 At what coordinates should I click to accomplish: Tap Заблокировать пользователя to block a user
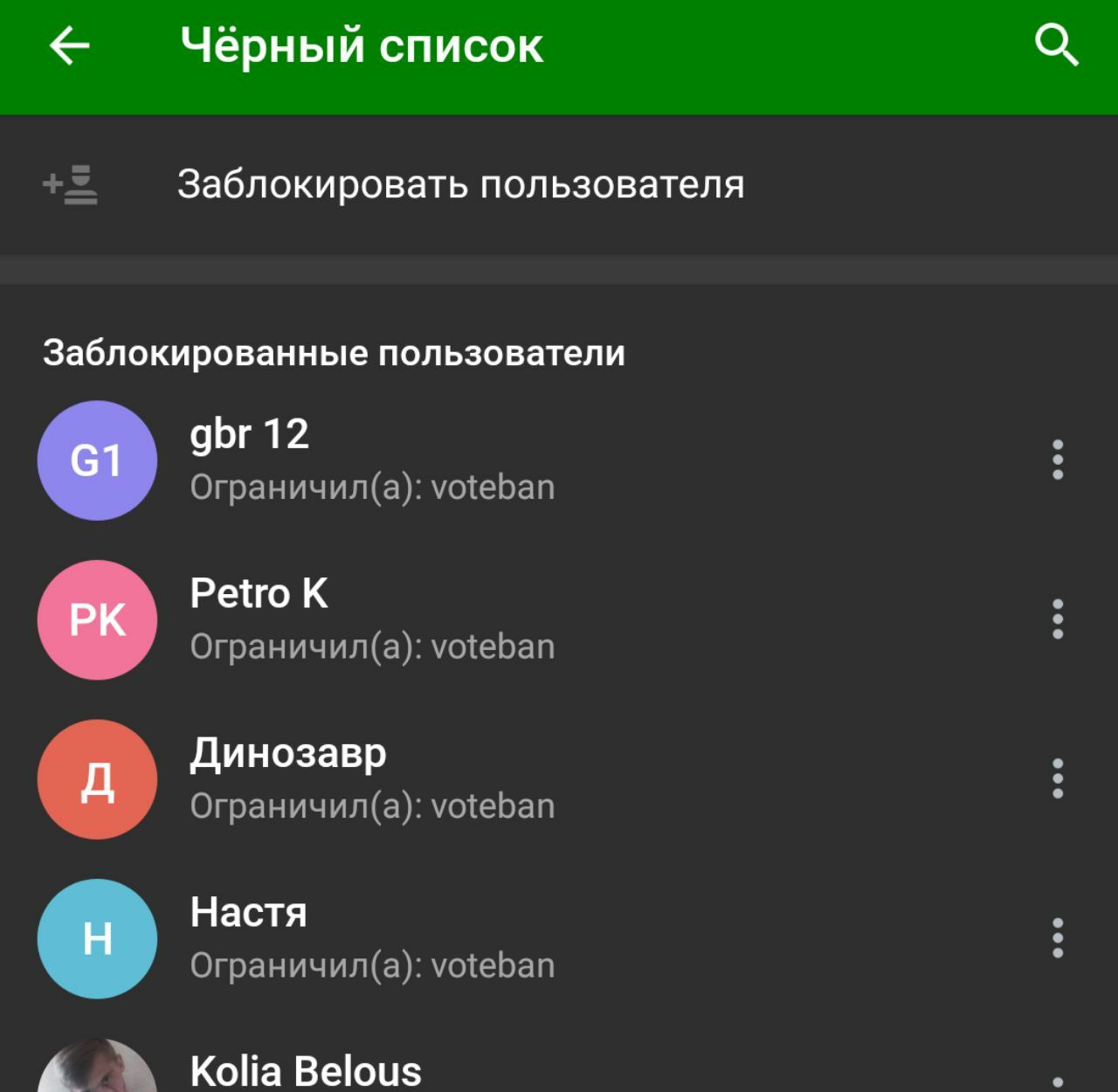[460, 184]
